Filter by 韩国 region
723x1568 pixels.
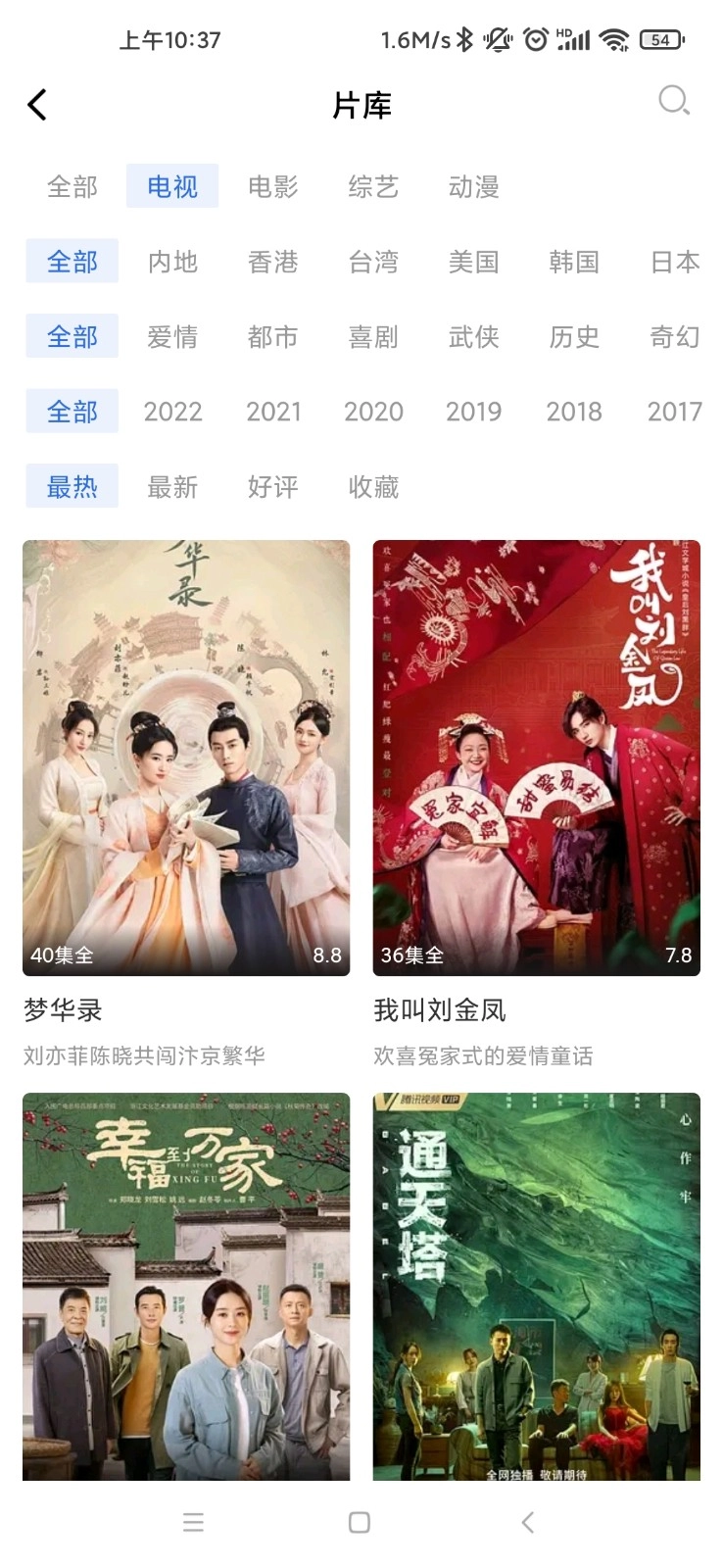coord(572,261)
